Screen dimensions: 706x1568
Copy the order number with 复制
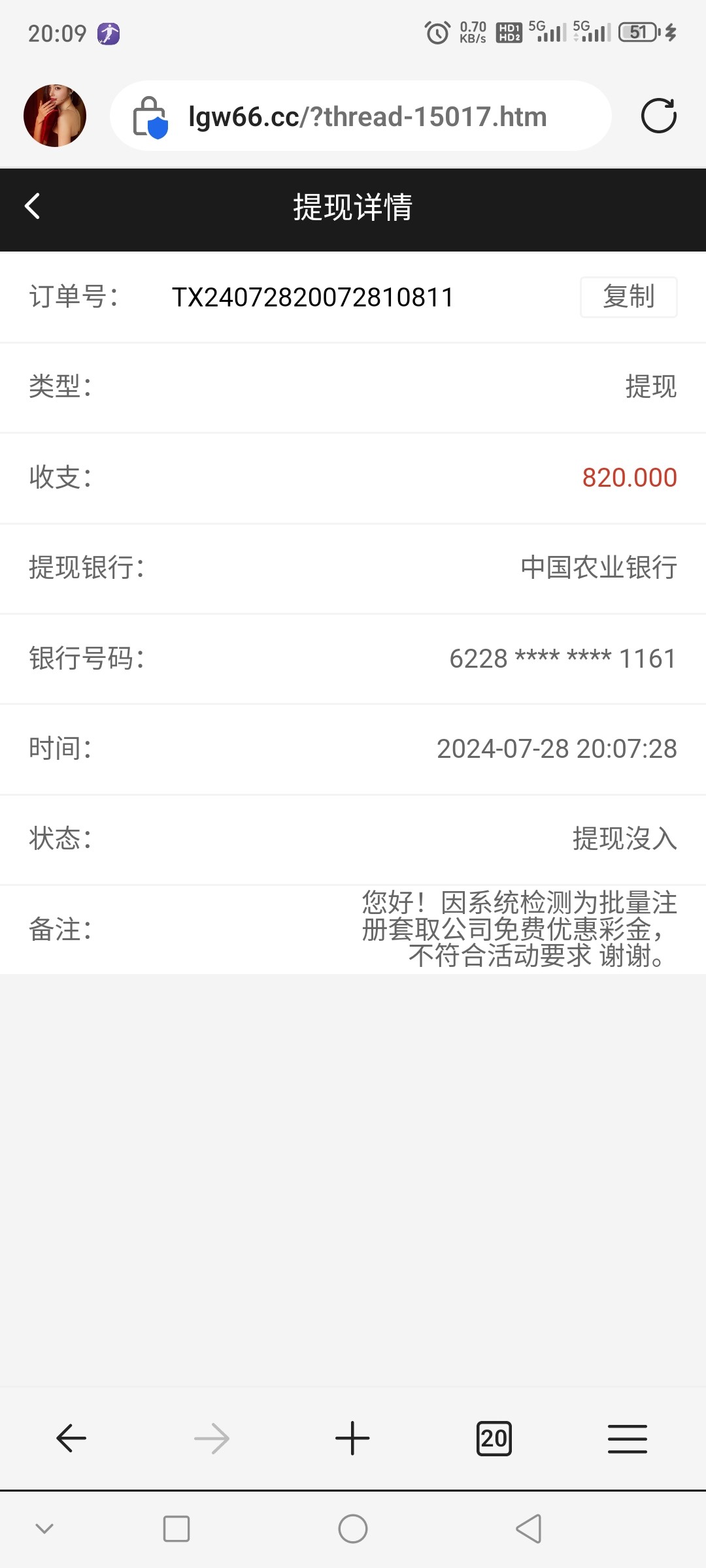coord(628,297)
